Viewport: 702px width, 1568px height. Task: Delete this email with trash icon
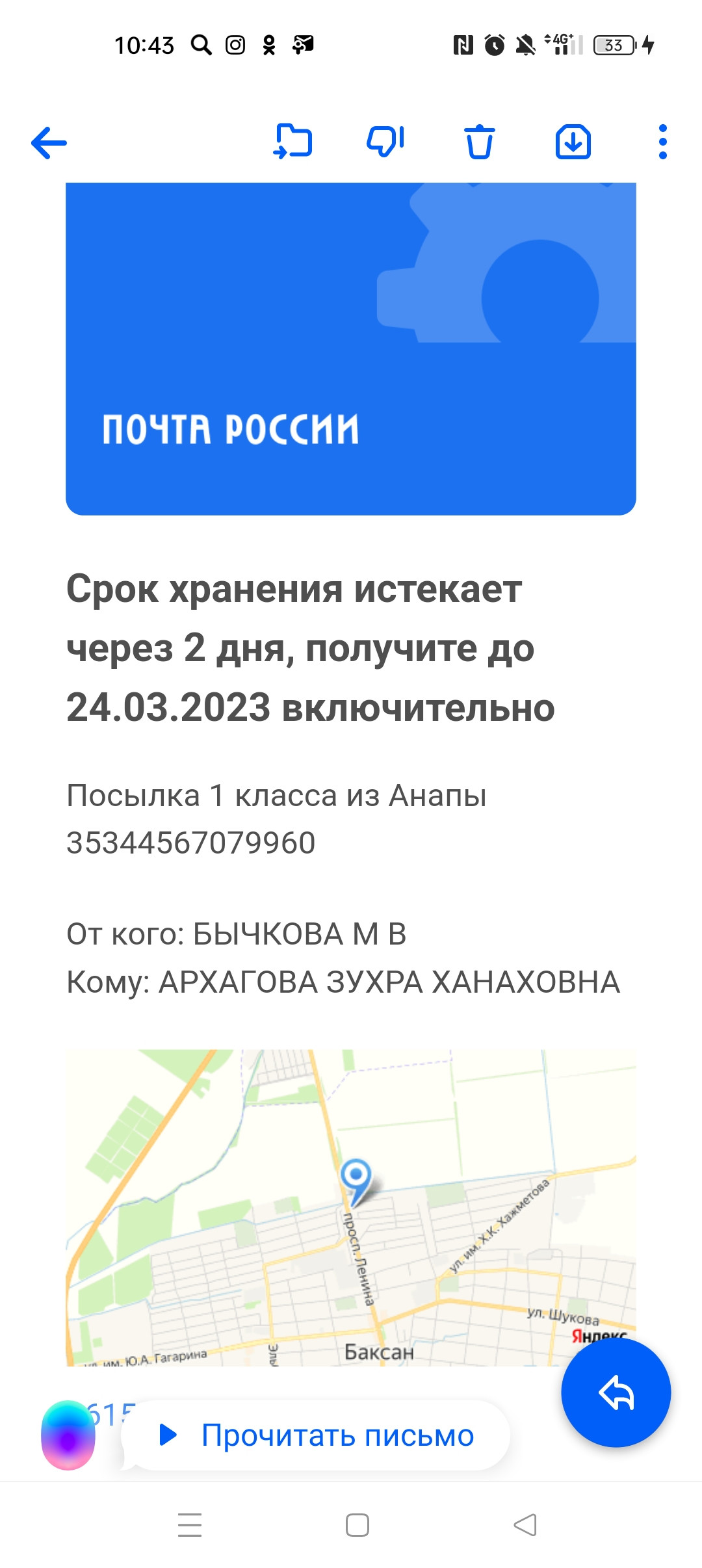click(479, 141)
